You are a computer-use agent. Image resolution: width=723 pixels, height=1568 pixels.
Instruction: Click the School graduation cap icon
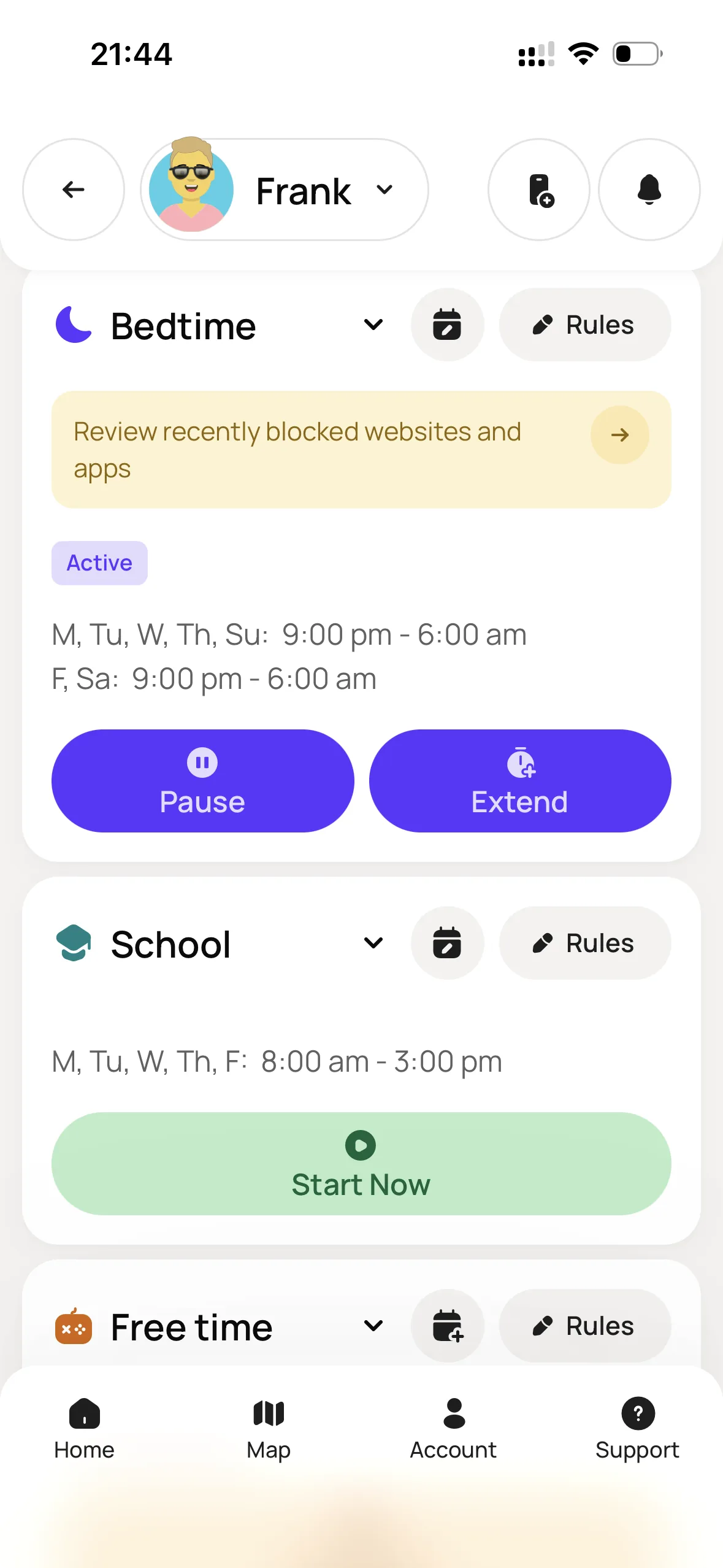[x=72, y=943]
